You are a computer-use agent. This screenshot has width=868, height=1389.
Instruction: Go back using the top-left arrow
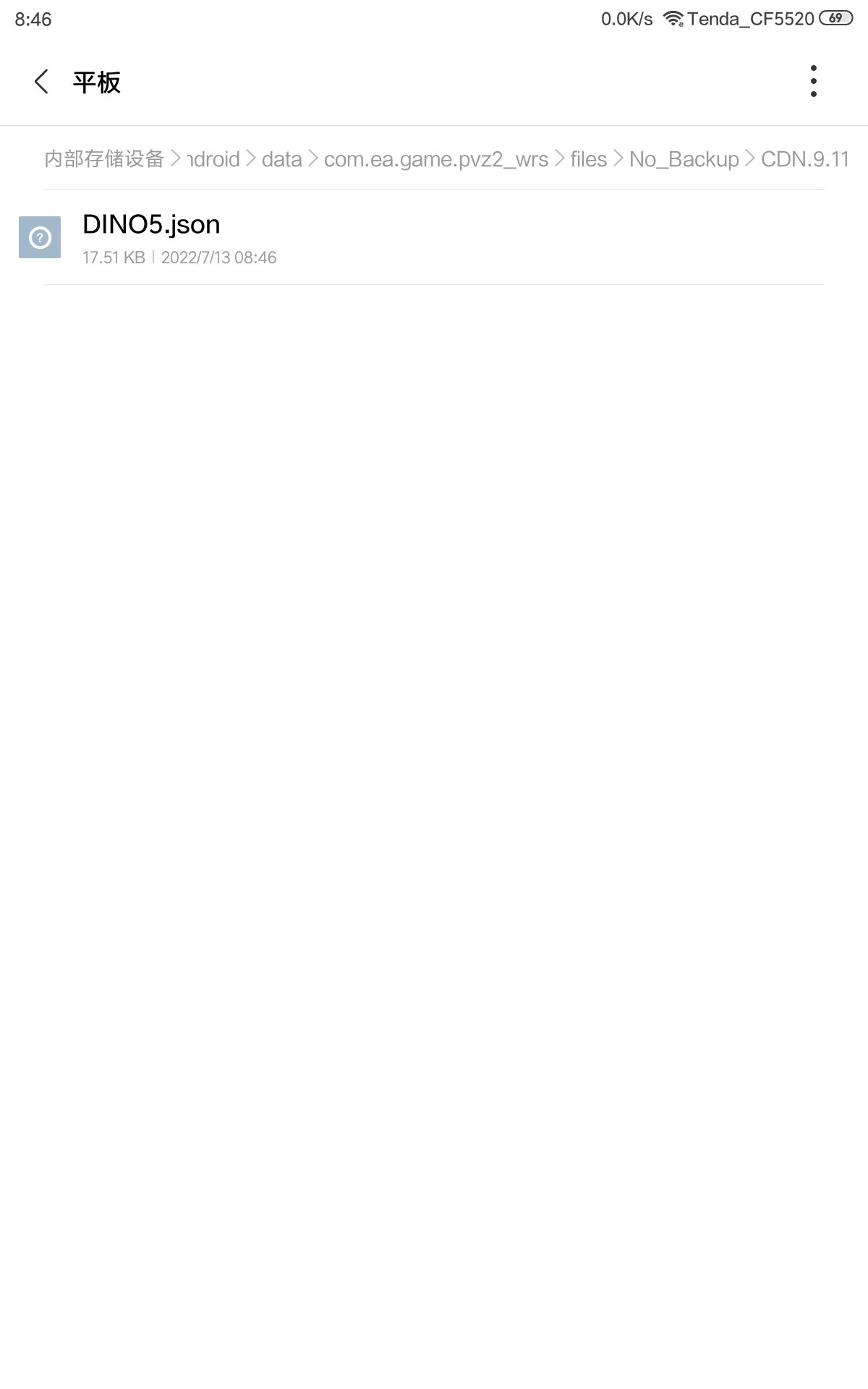(x=41, y=82)
